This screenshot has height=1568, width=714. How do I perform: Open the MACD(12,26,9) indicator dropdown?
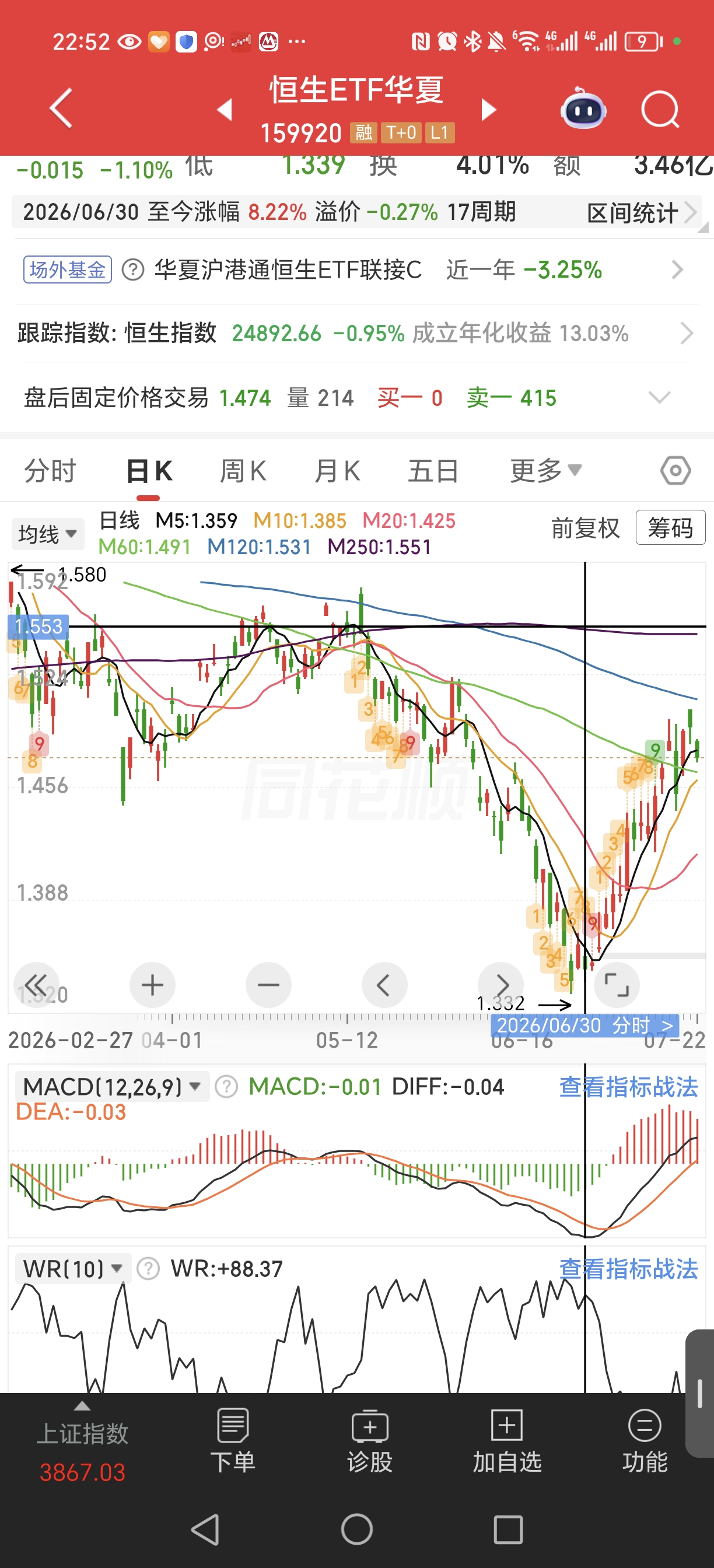point(111,1087)
